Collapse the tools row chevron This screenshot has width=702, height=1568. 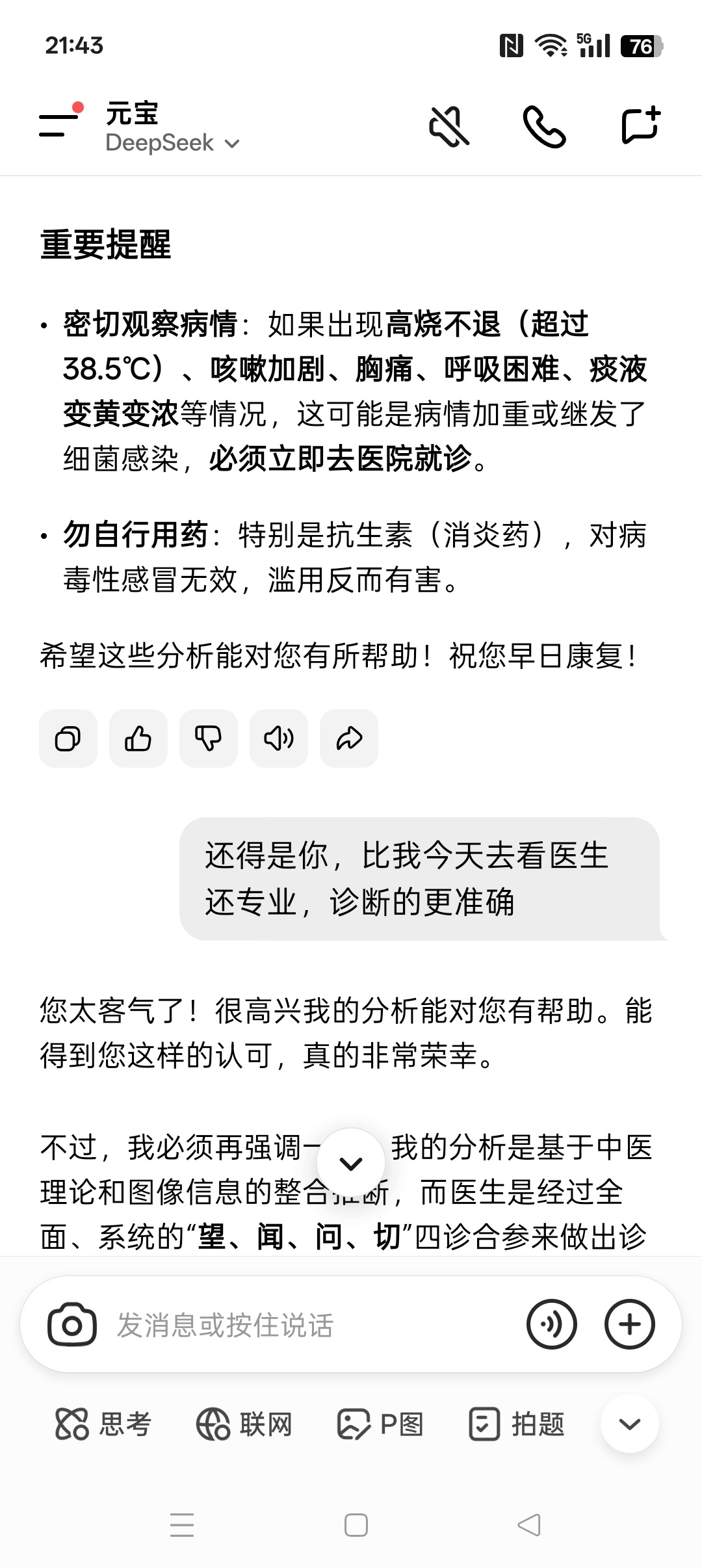tap(629, 1424)
